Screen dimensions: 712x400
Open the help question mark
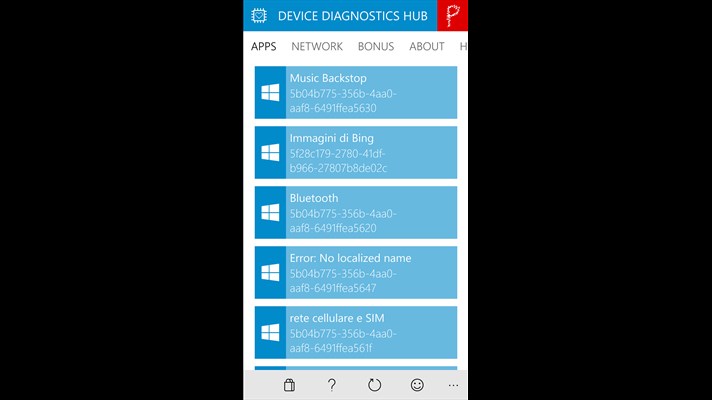coord(332,385)
